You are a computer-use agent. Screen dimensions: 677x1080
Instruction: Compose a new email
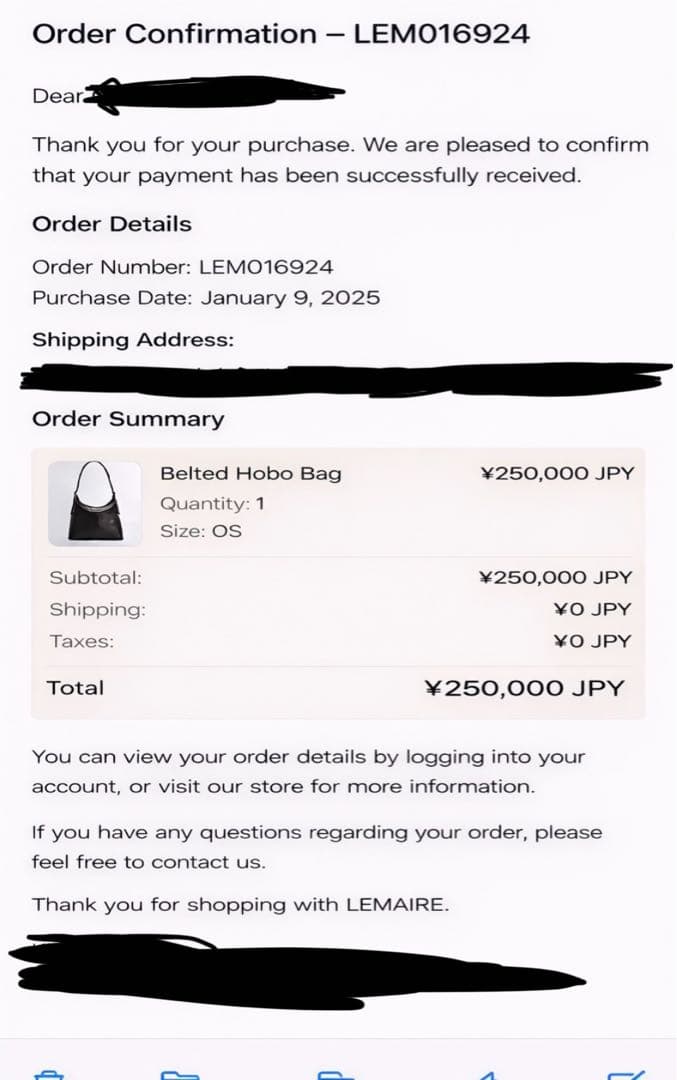coord(626,1074)
